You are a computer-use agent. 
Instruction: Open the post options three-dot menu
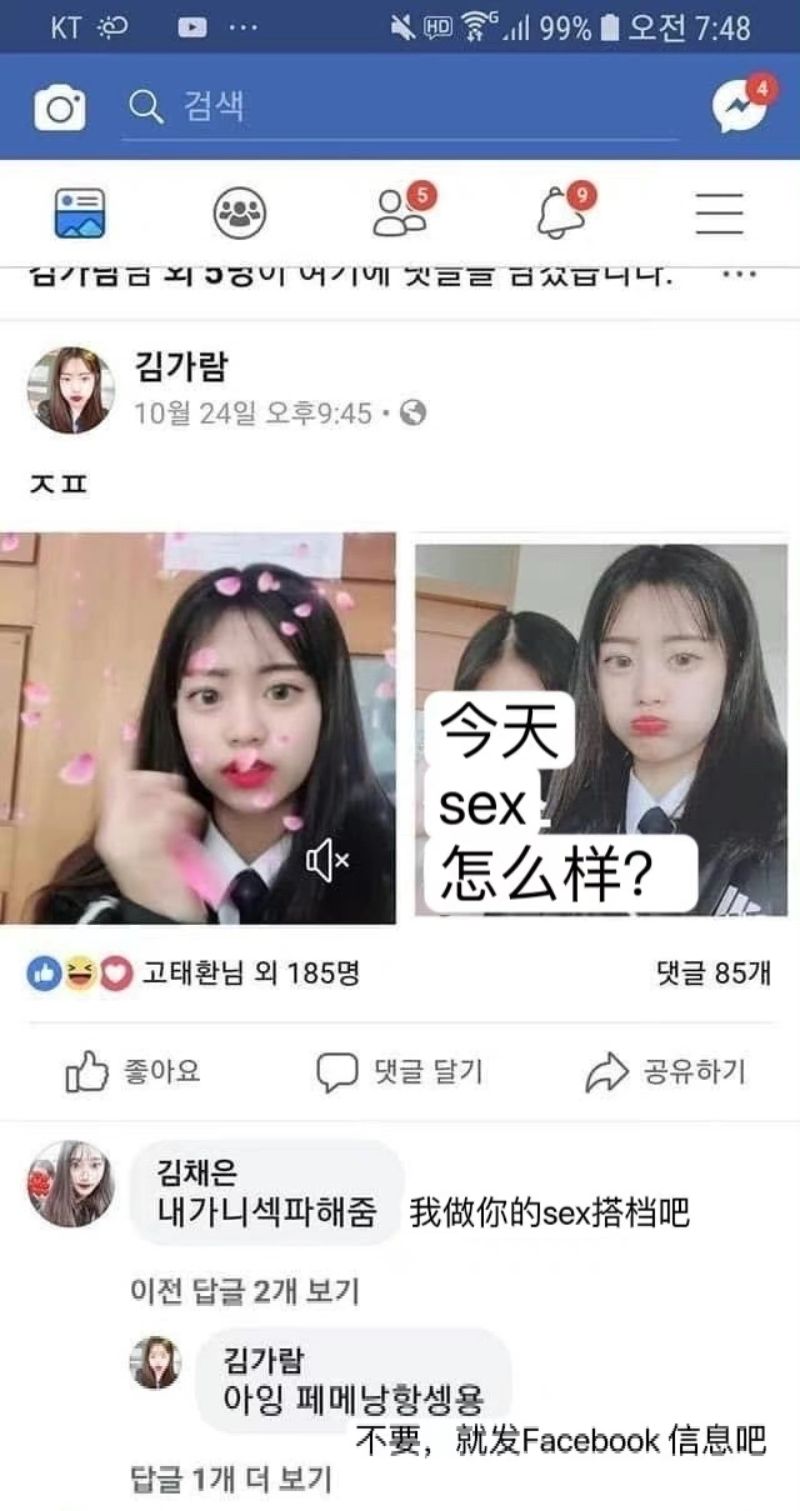(x=738, y=274)
